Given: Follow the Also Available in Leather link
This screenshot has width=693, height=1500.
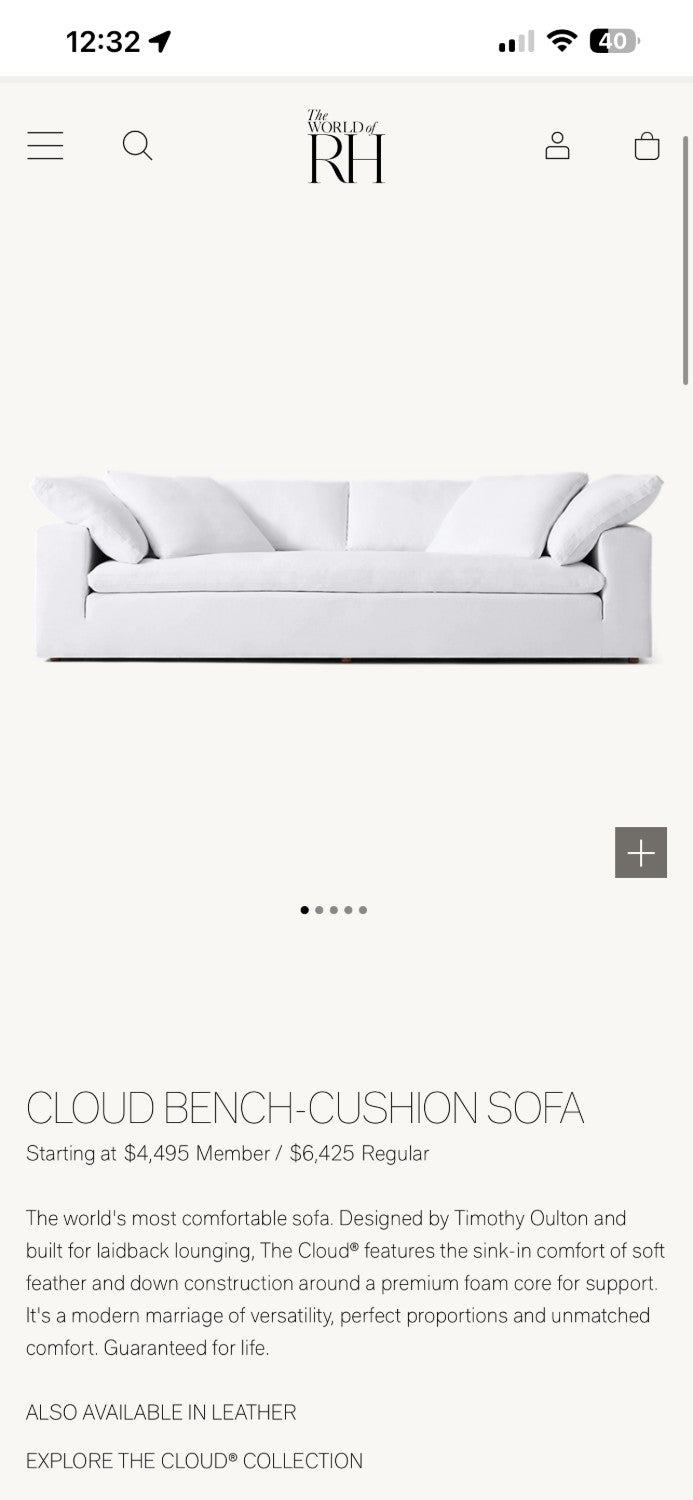Looking at the screenshot, I should (x=161, y=1412).
